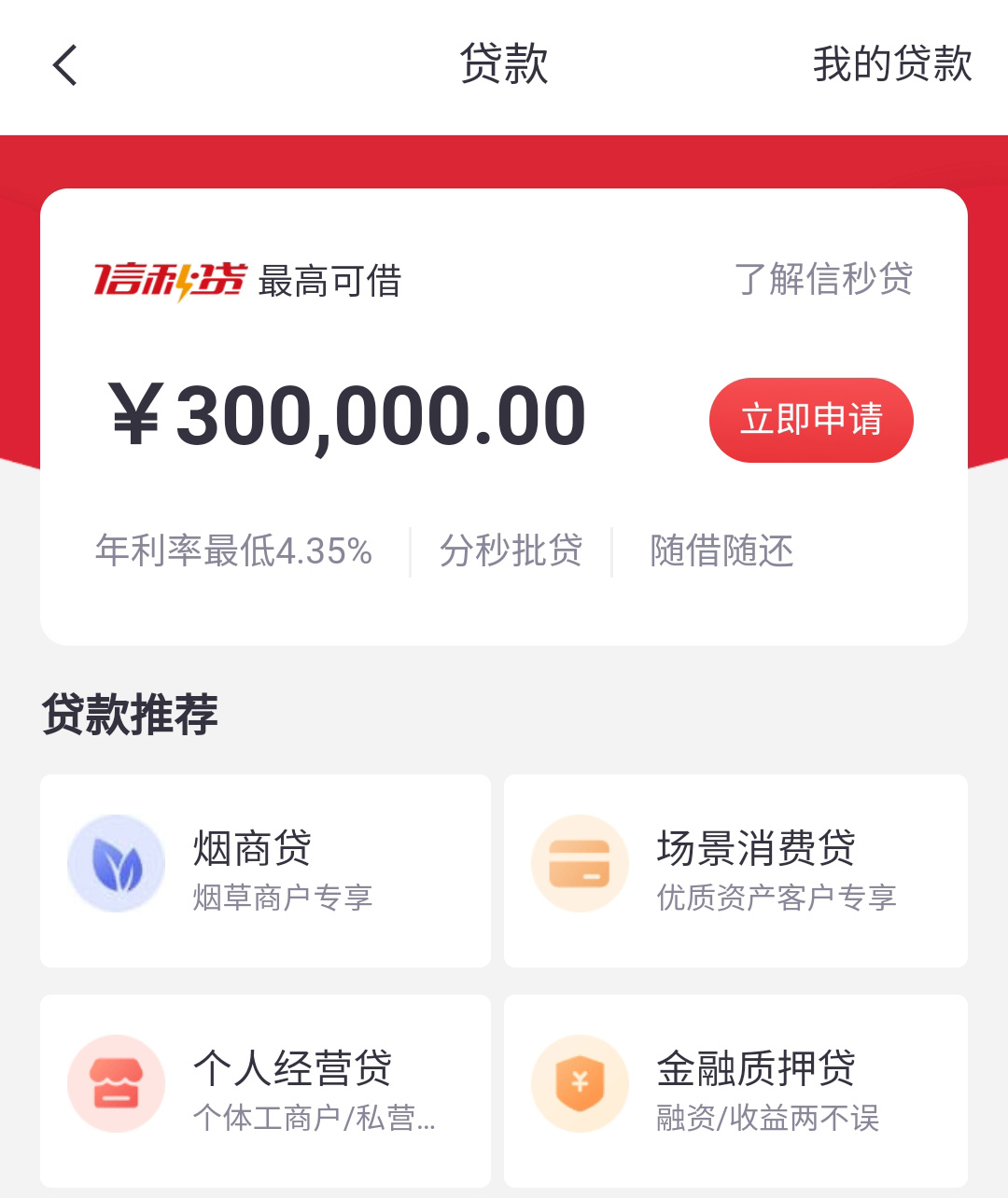Open the 烟商贷 loan card

click(264, 870)
